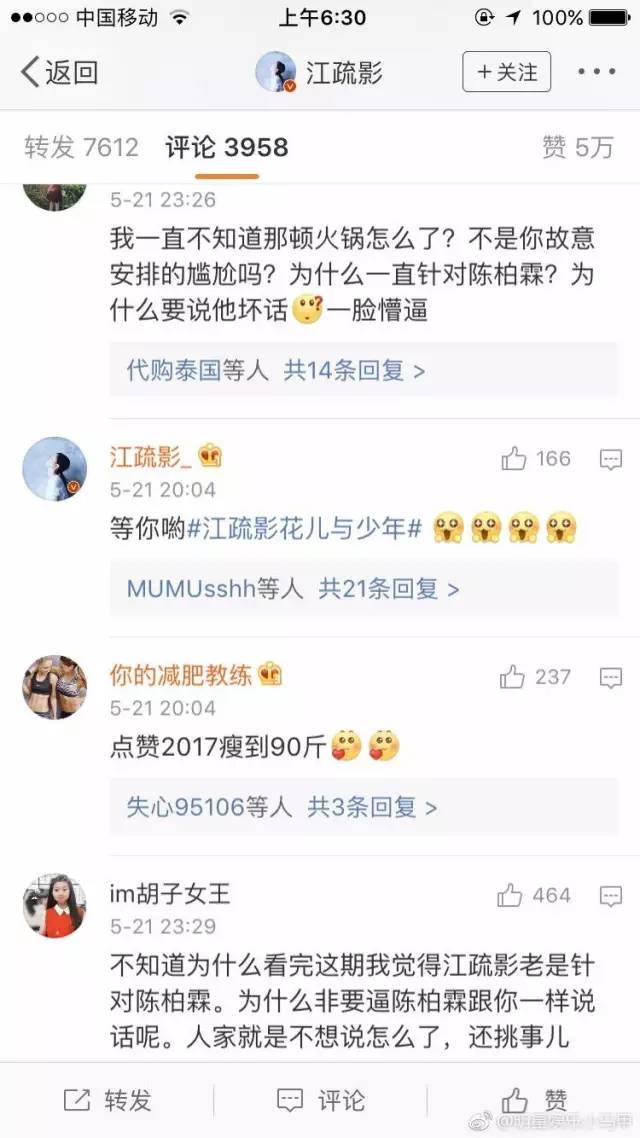Open the three-dot overflow menu
Image resolution: width=640 pixels, height=1138 pixels.
(597, 72)
